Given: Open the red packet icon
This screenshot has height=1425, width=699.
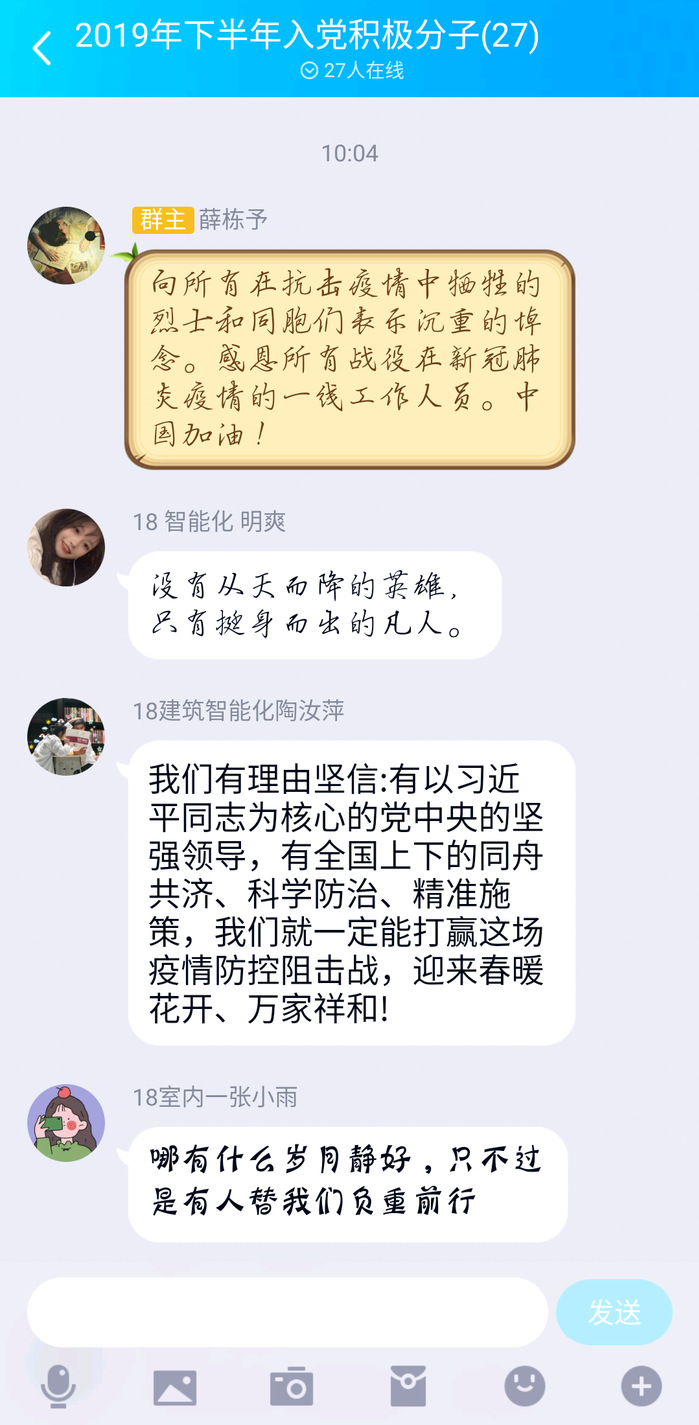Looking at the screenshot, I should [408, 1387].
